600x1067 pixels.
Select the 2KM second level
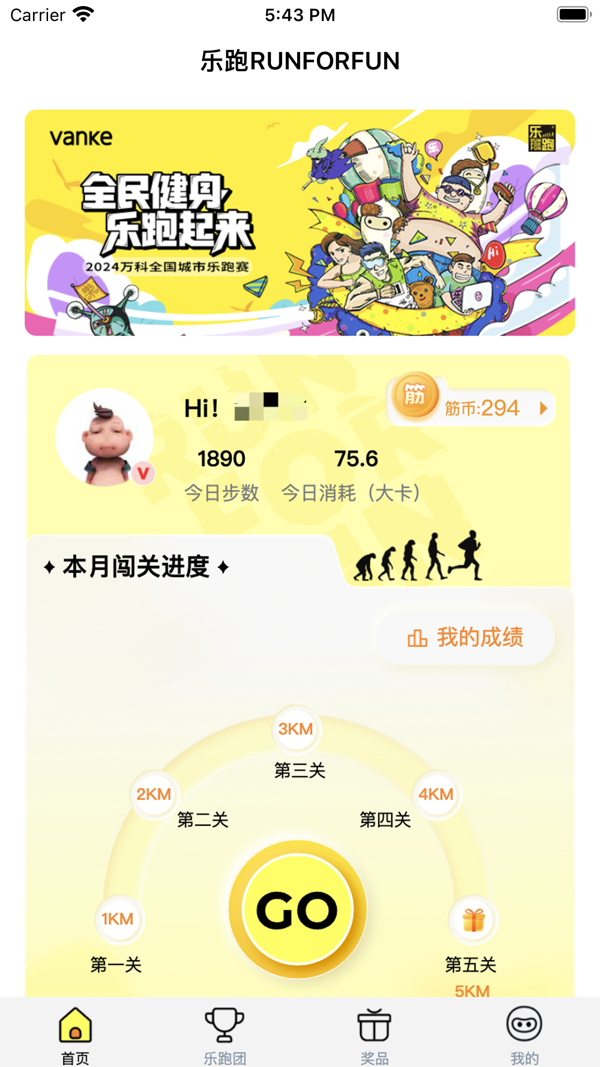[x=154, y=794]
